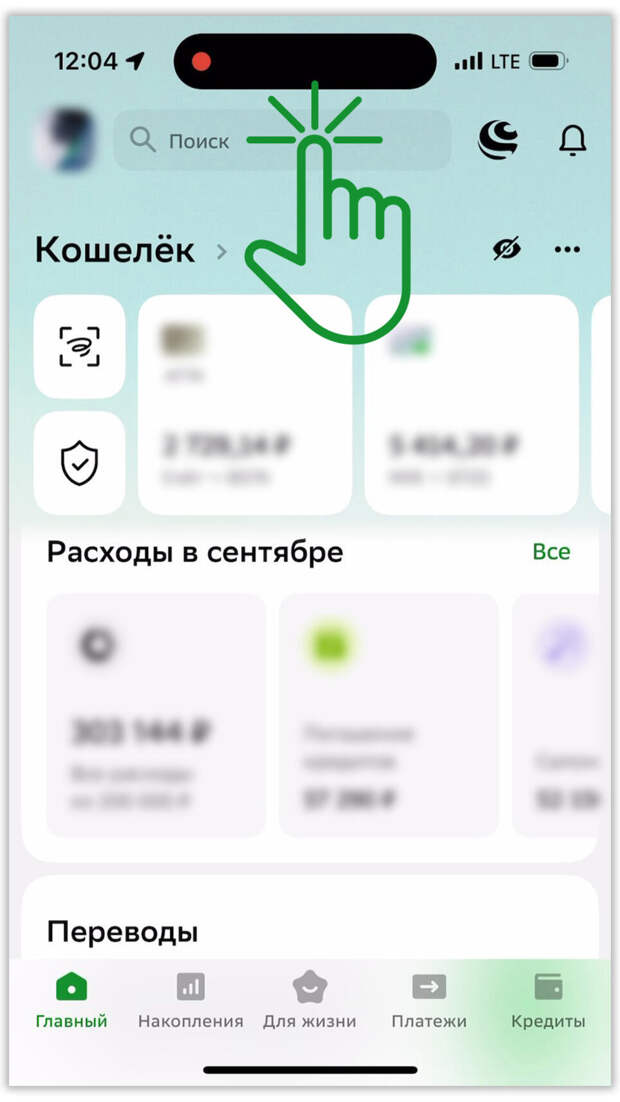
Task: Open the assistant icon beside the bell
Action: point(498,141)
